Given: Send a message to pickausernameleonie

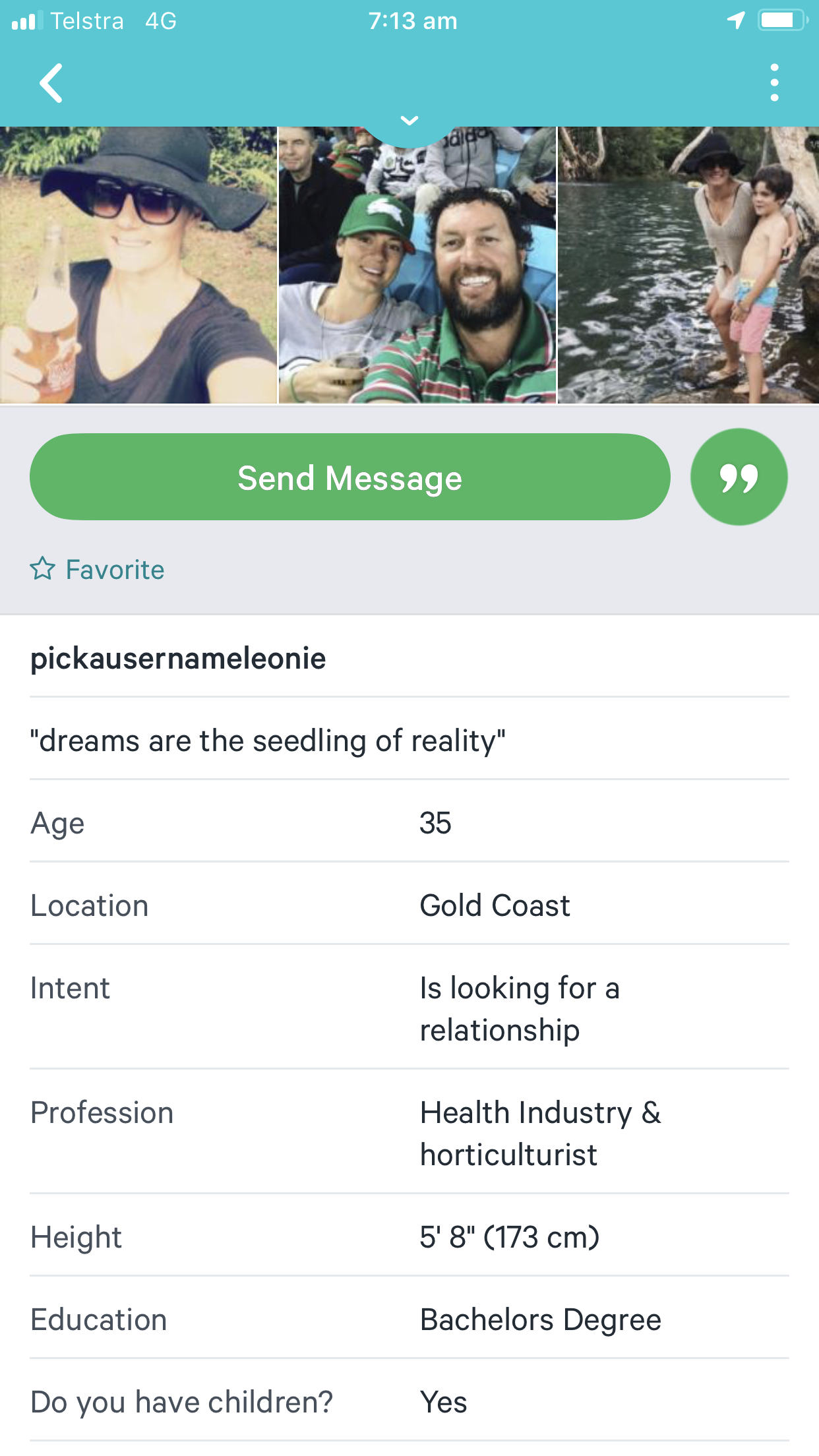Looking at the screenshot, I should (x=349, y=477).
